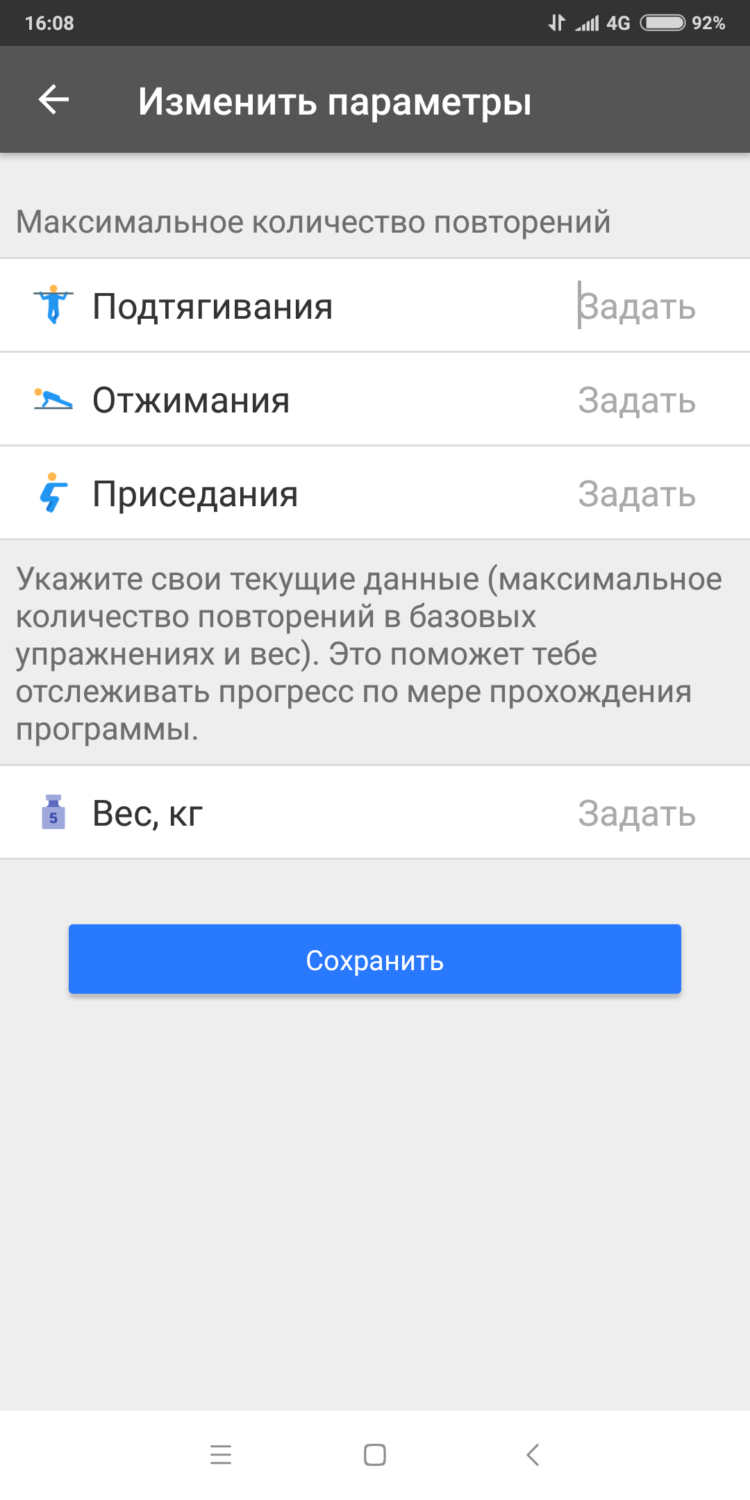Click the Приседания squats exercise icon
This screenshot has height=1500, width=750.
pyautogui.click(x=51, y=493)
